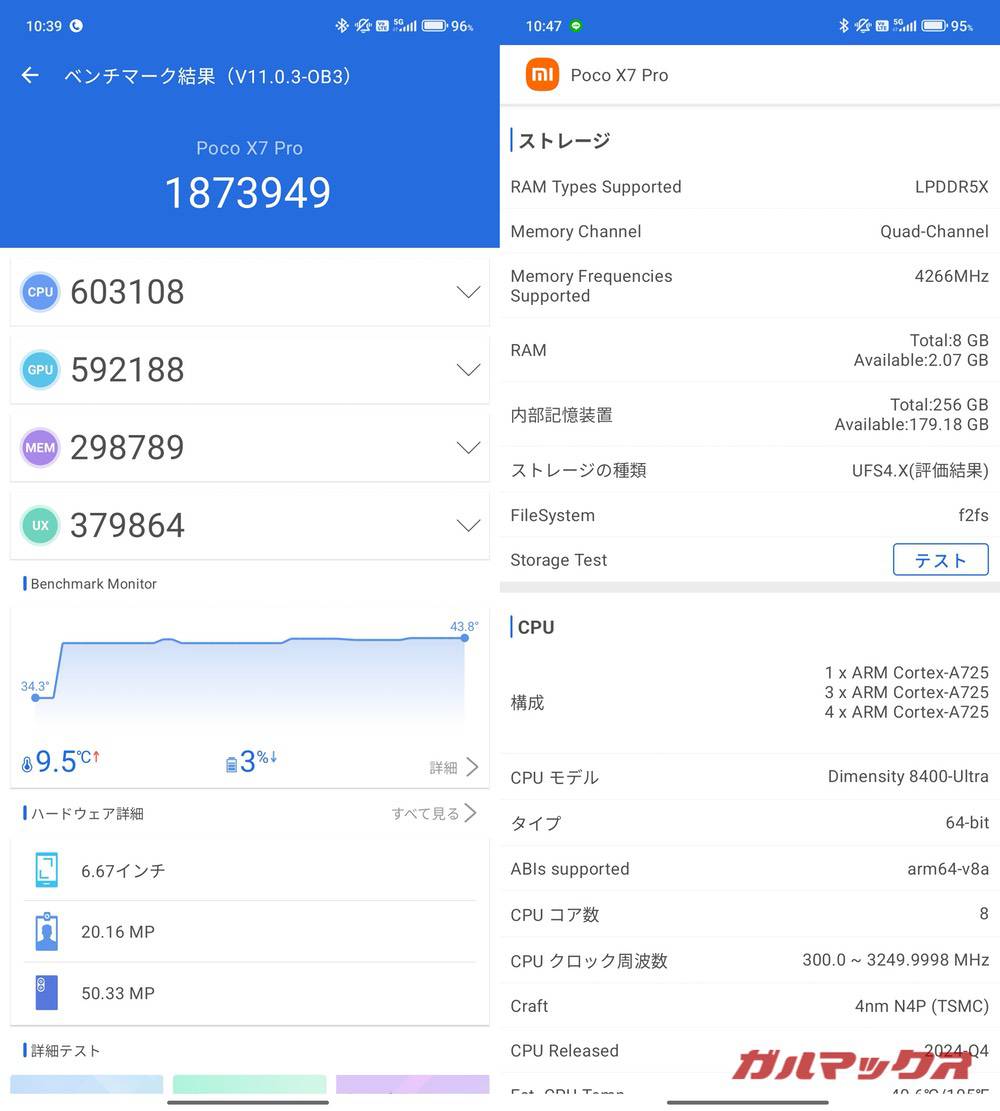The width and height of the screenshot is (1000, 1111).
Task: Expand the CPU score 603108 details
Action: coord(468,292)
